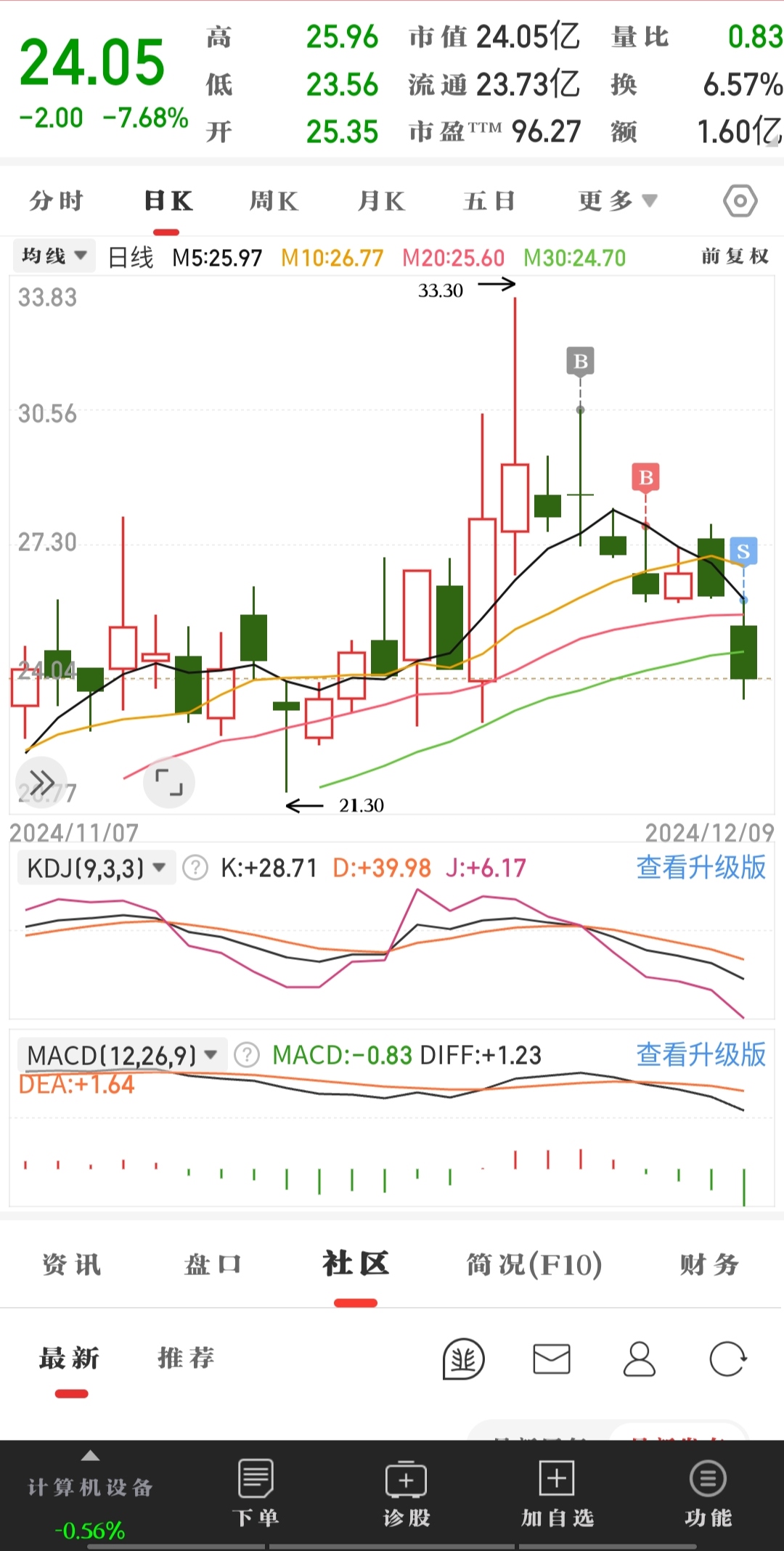Expand the 更多 chart period dropdown
The height and width of the screenshot is (1551, 784).
tap(617, 201)
